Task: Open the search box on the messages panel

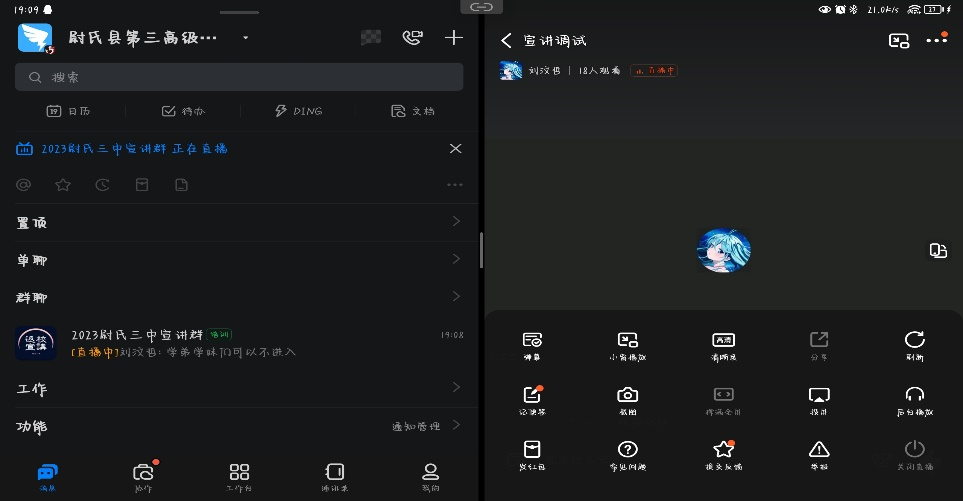Action: click(239, 77)
